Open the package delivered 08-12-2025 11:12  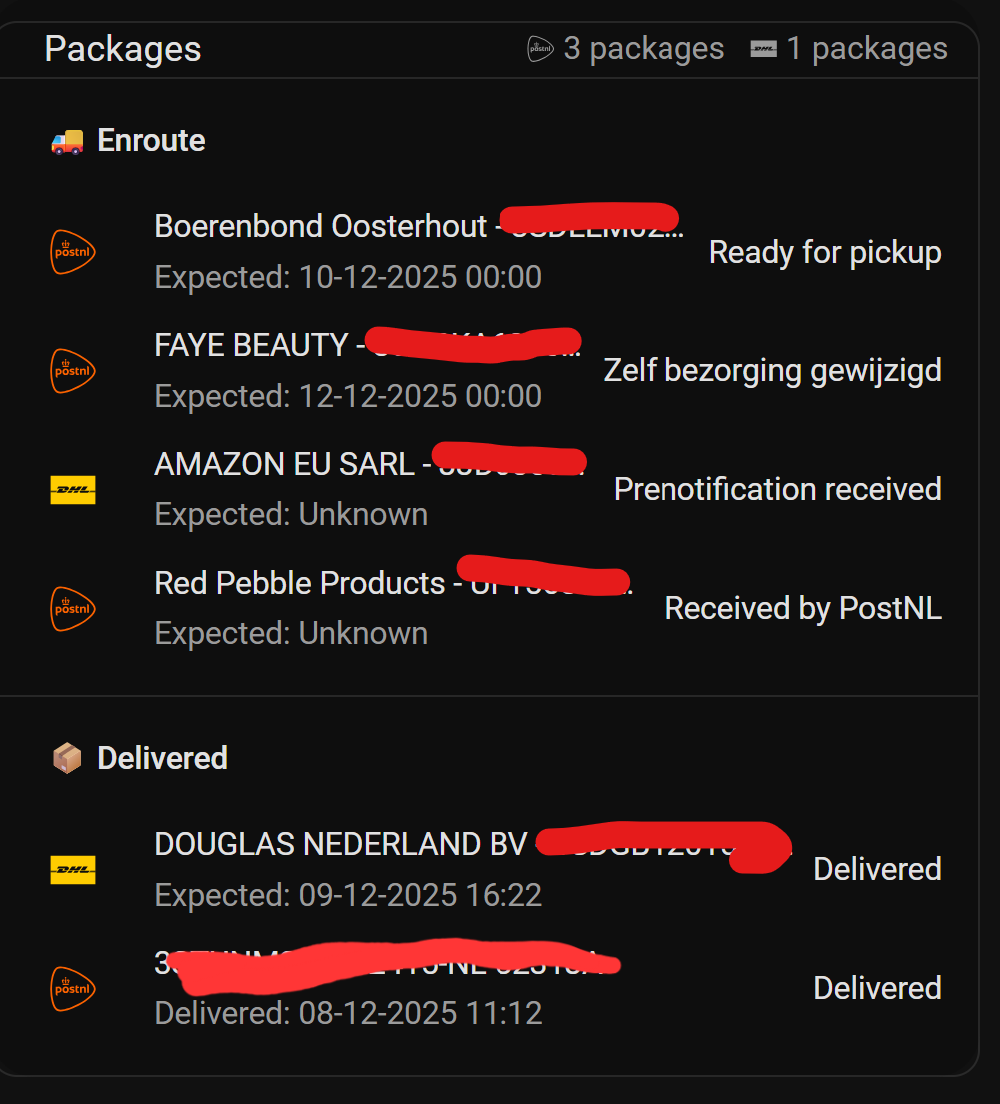348,1013
